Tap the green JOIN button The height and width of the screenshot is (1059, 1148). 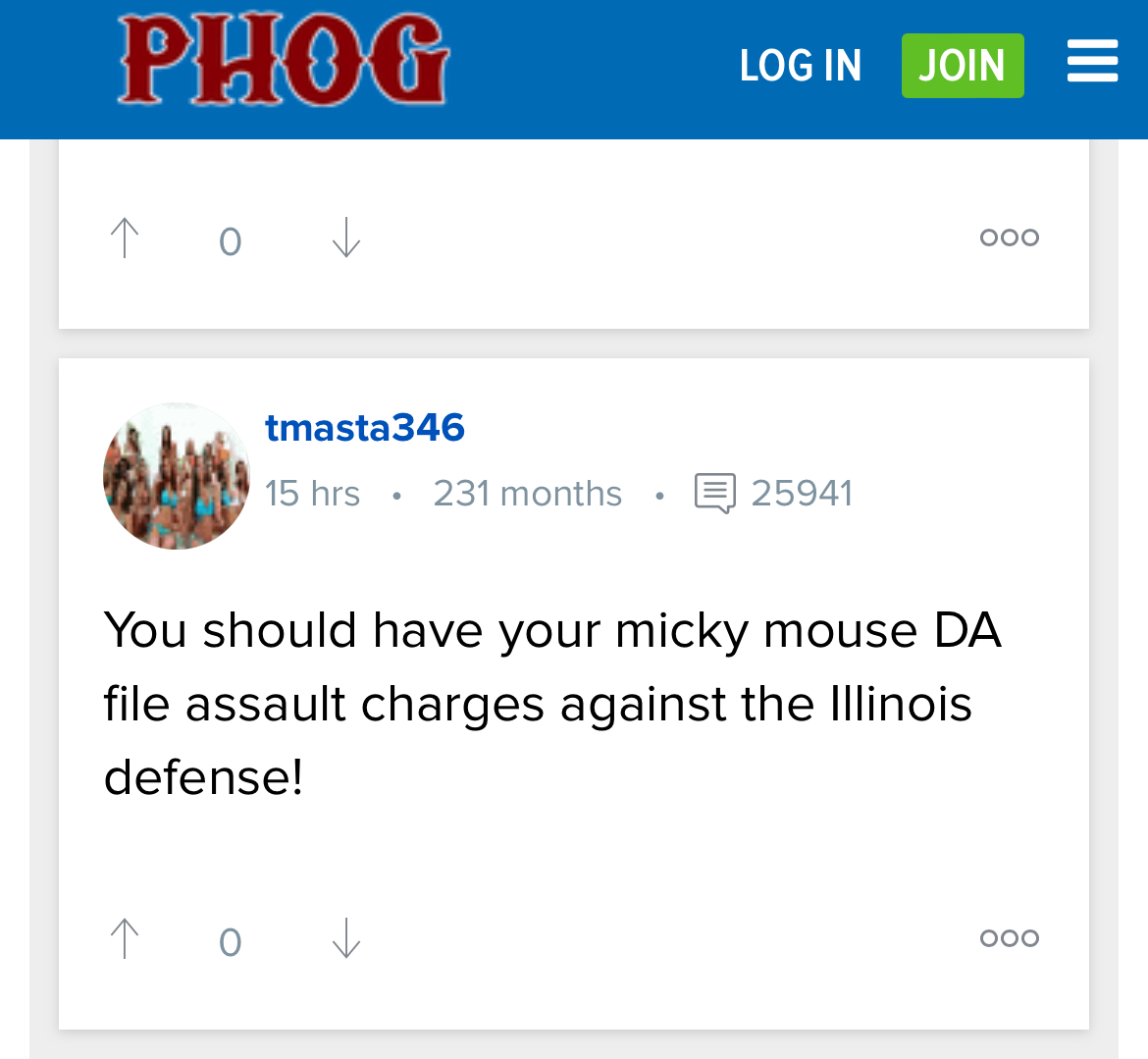pyautogui.click(x=962, y=66)
